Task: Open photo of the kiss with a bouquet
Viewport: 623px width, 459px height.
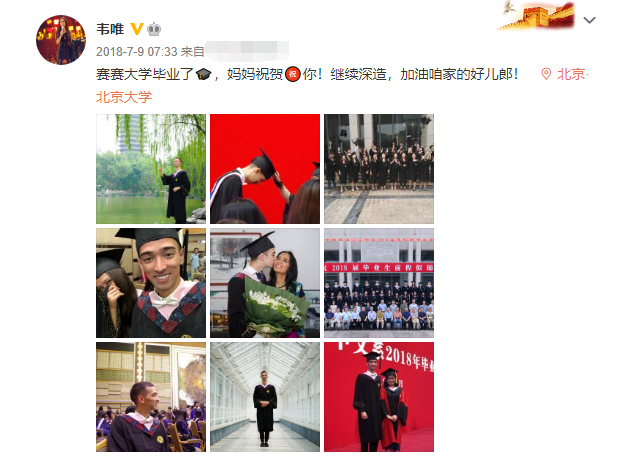Action: (x=265, y=283)
